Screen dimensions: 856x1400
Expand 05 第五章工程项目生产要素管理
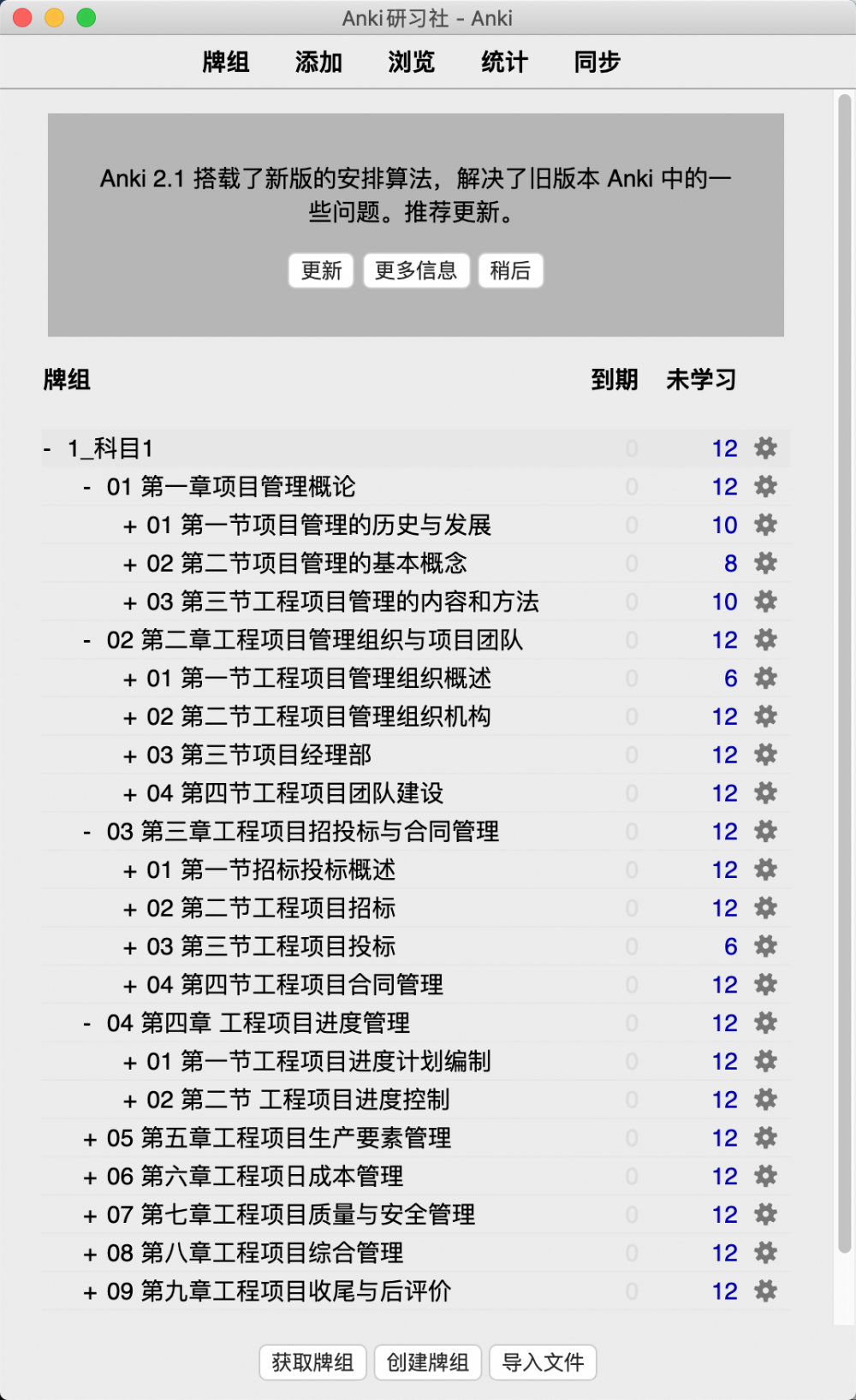tap(90, 1139)
